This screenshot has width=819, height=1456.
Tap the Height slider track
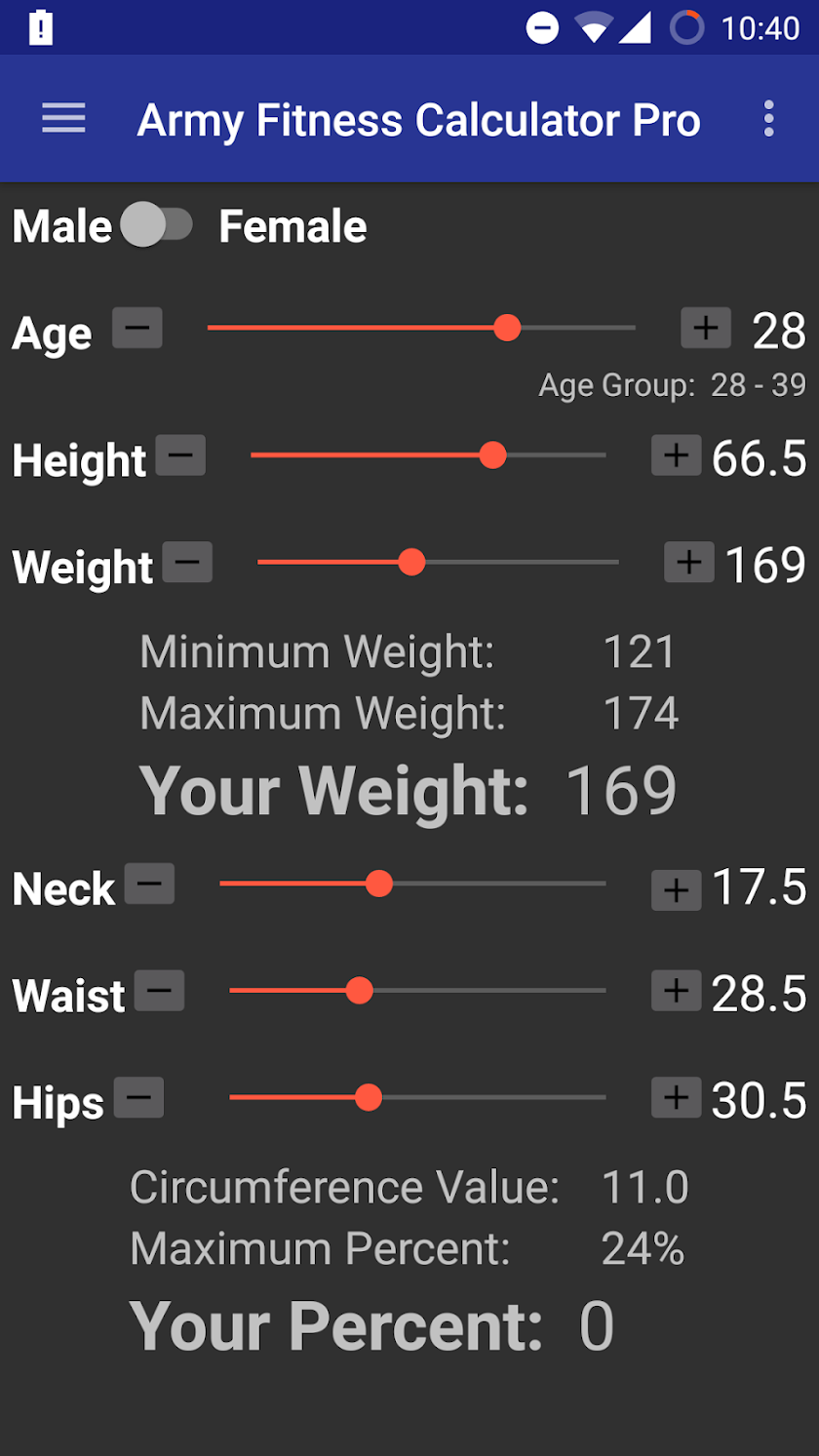[428, 455]
